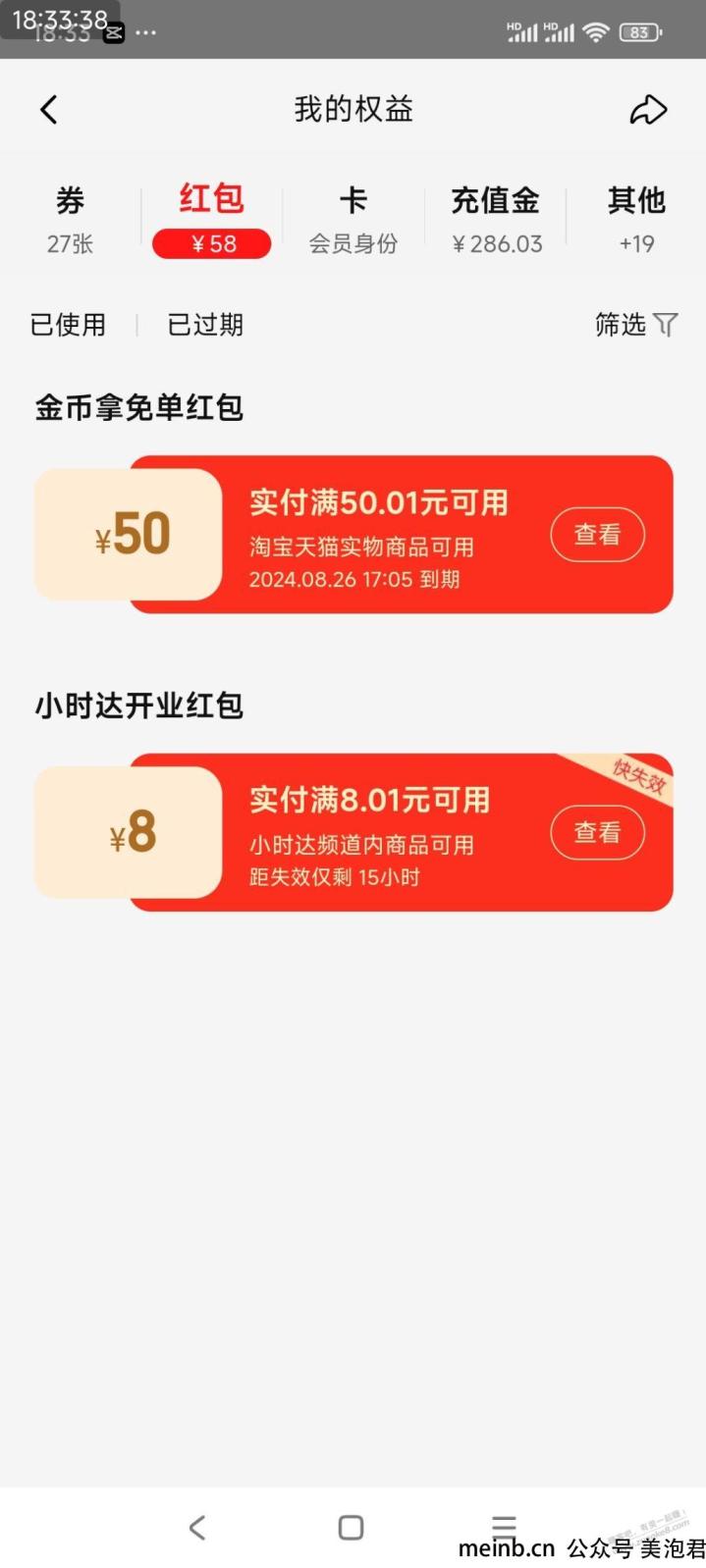Open the 卡 会员身份 tab
This screenshot has height=1568, width=706.
pyautogui.click(x=353, y=220)
